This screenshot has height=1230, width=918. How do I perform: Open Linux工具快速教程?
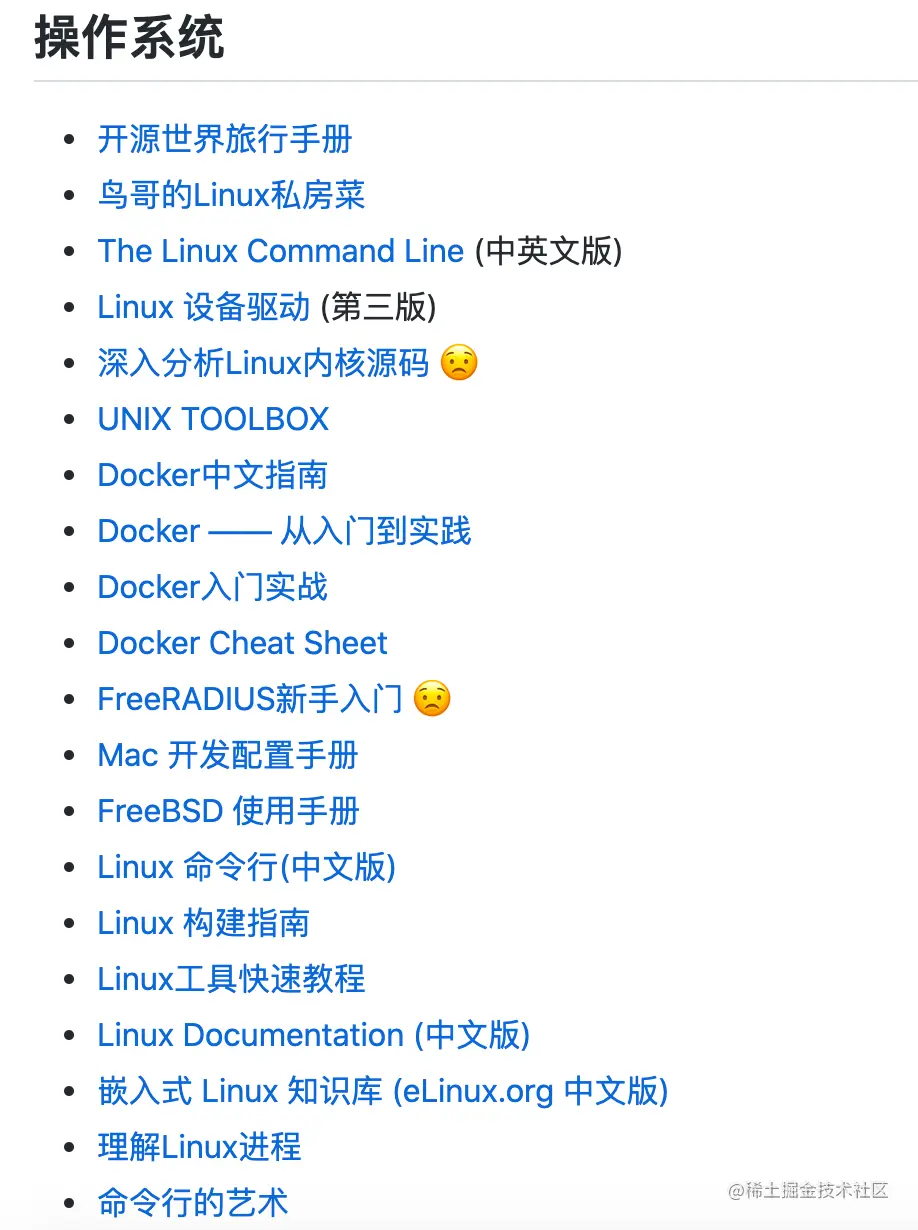pos(231,979)
